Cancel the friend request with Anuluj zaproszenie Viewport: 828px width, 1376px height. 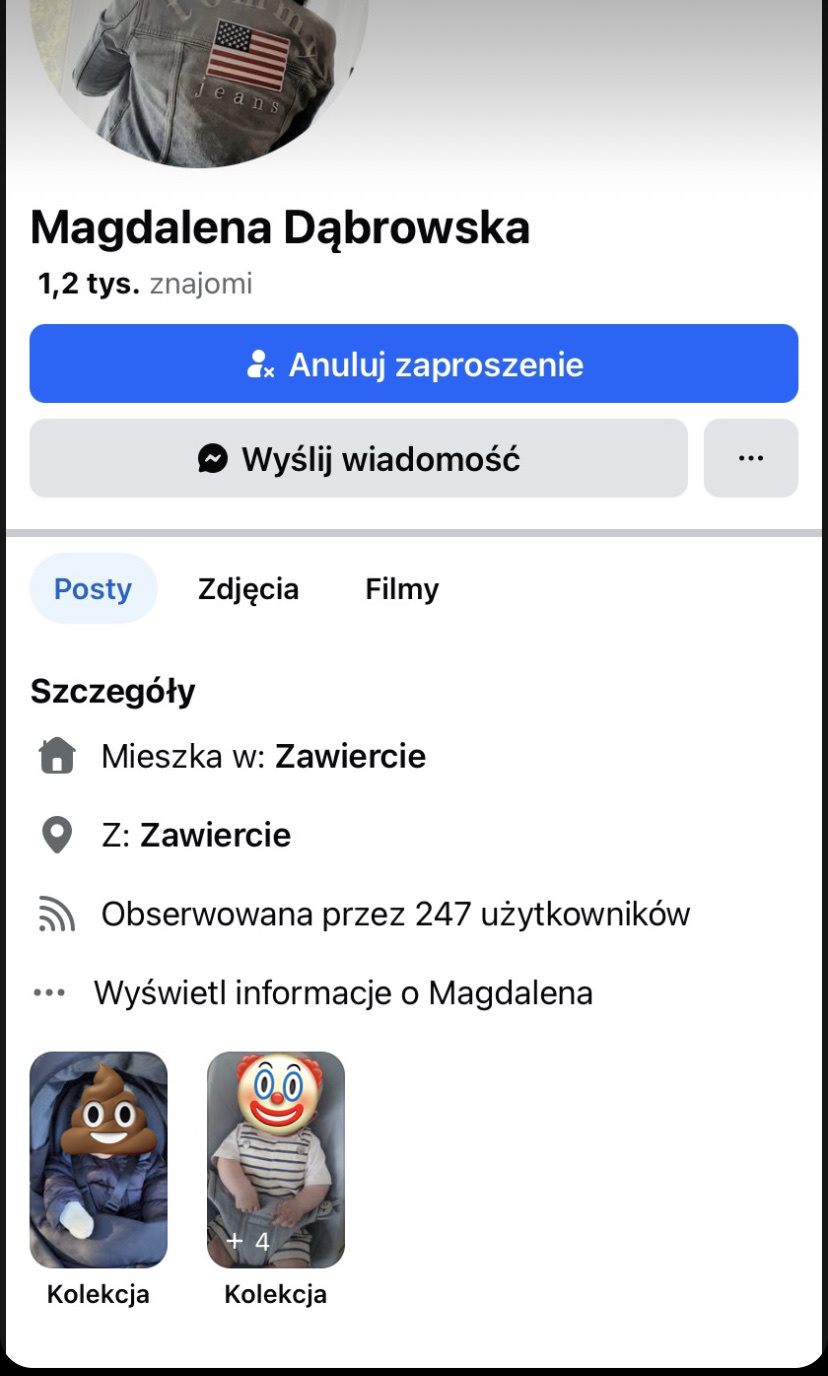coord(414,364)
